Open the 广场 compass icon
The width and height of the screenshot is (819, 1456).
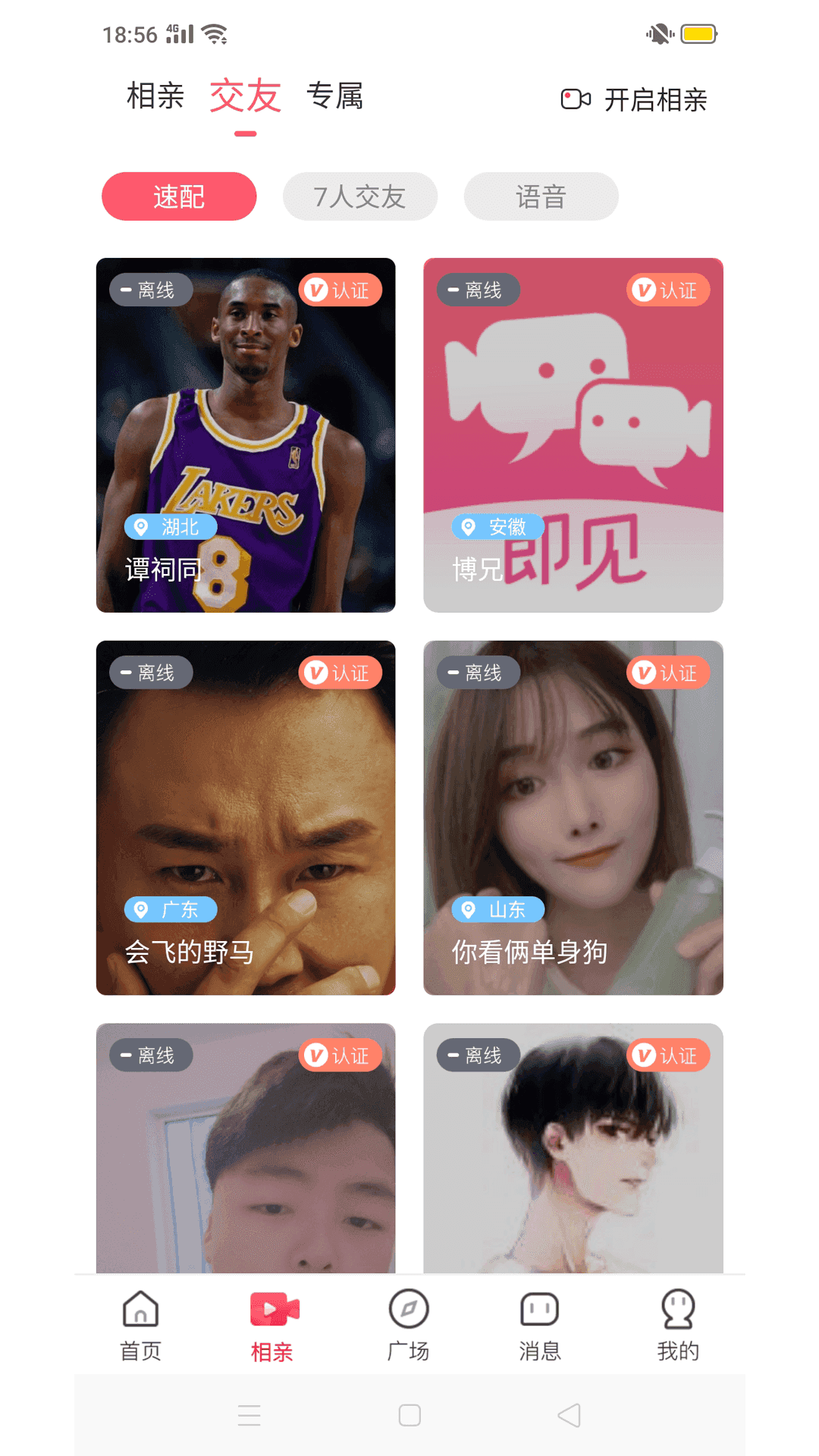pyautogui.click(x=409, y=1308)
